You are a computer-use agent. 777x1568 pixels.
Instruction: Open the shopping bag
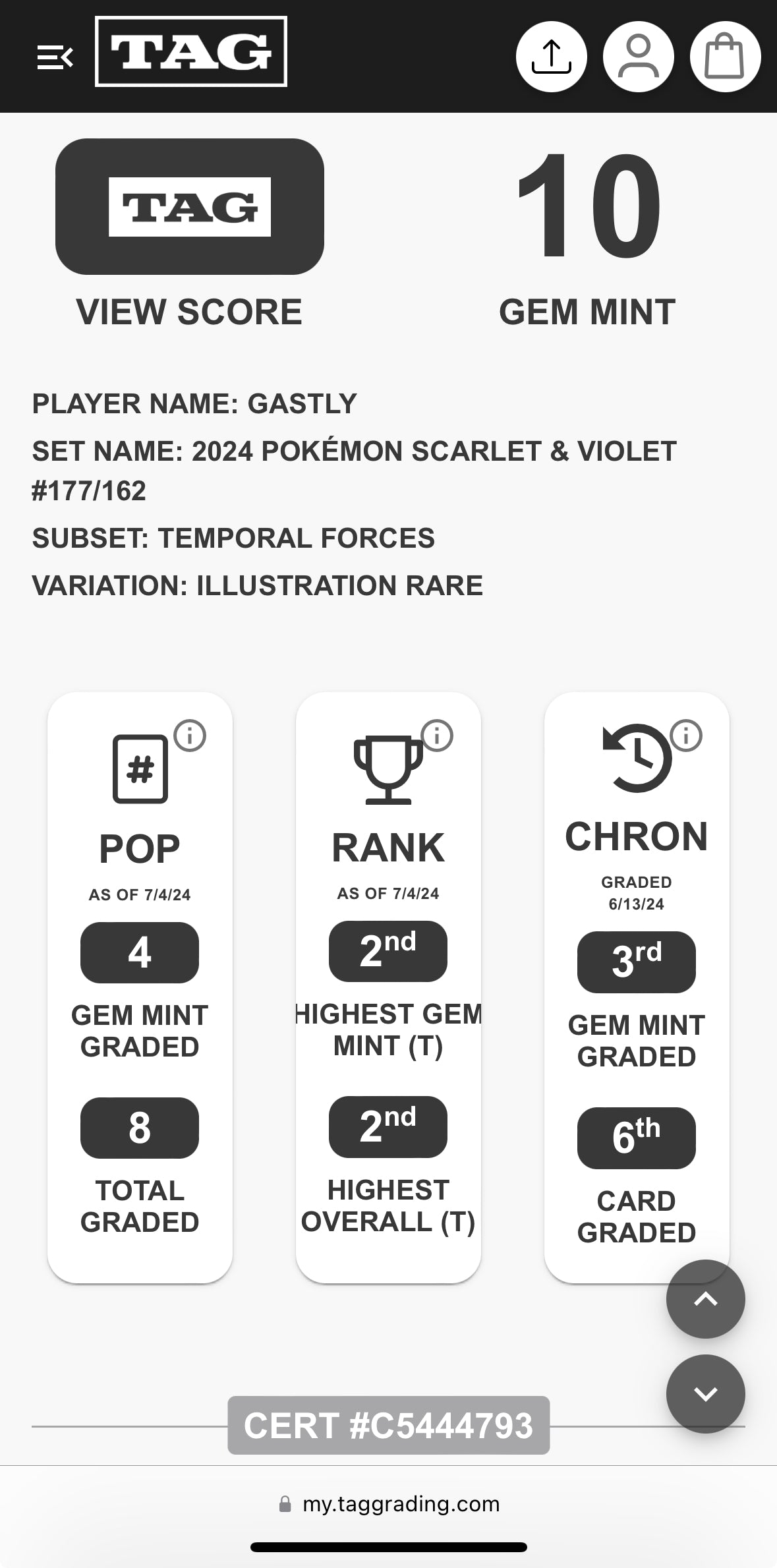click(725, 57)
